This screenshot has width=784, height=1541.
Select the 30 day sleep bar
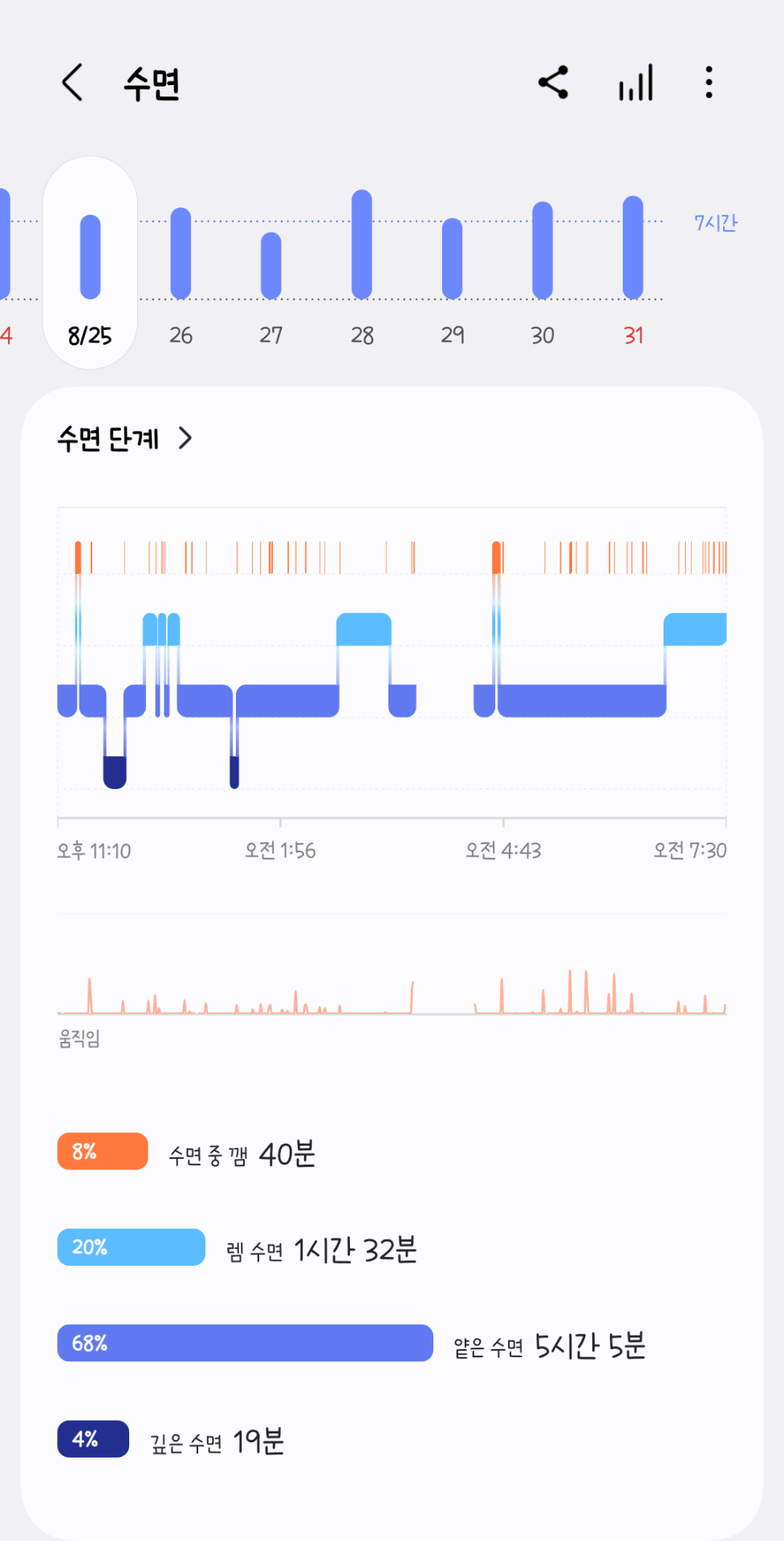point(543,250)
